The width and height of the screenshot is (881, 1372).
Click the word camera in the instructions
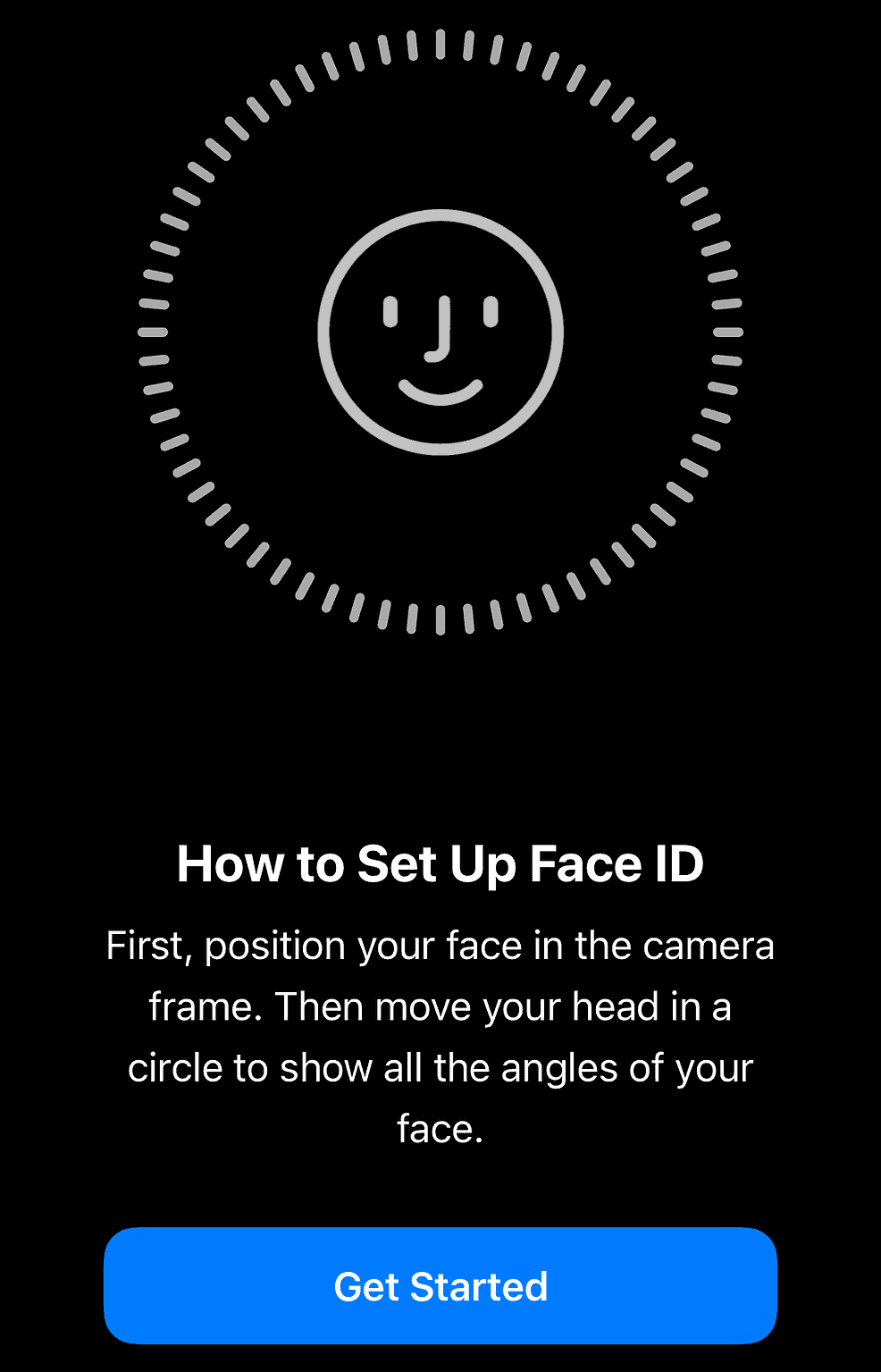tap(711, 946)
